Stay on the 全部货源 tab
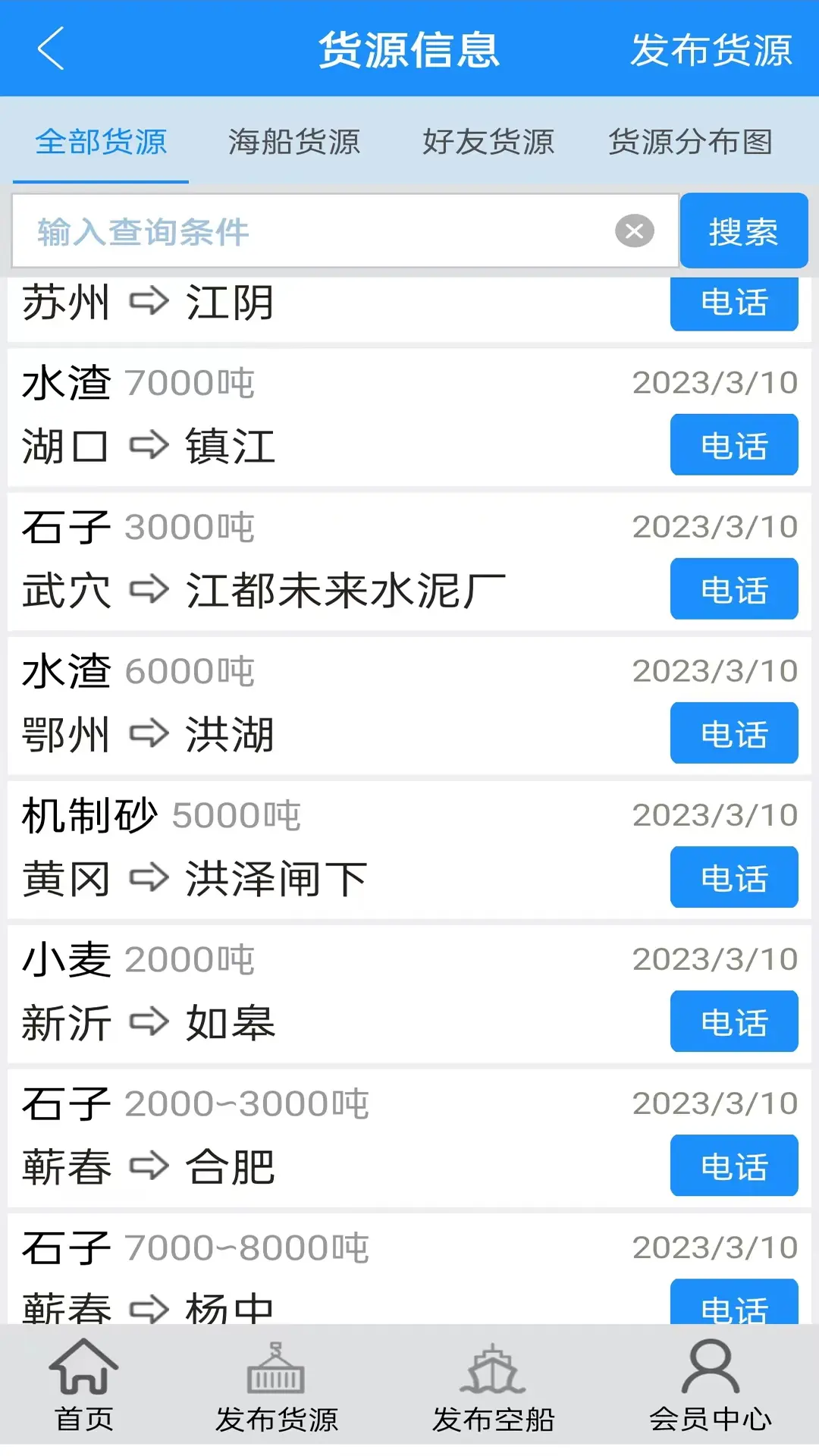The height and width of the screenshot is (1456, 819). [100, 143]
